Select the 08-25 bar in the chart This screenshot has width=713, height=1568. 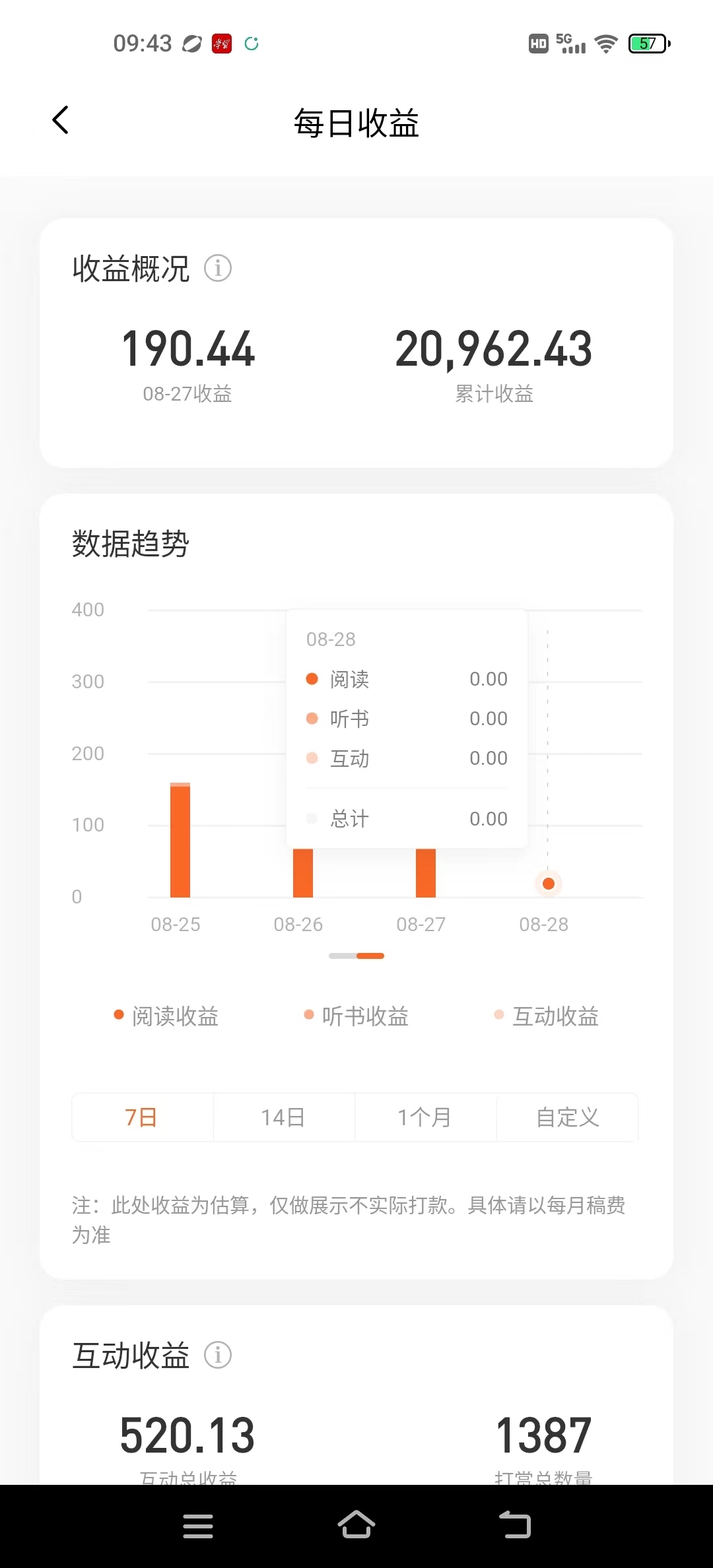(x=180, y=840)
